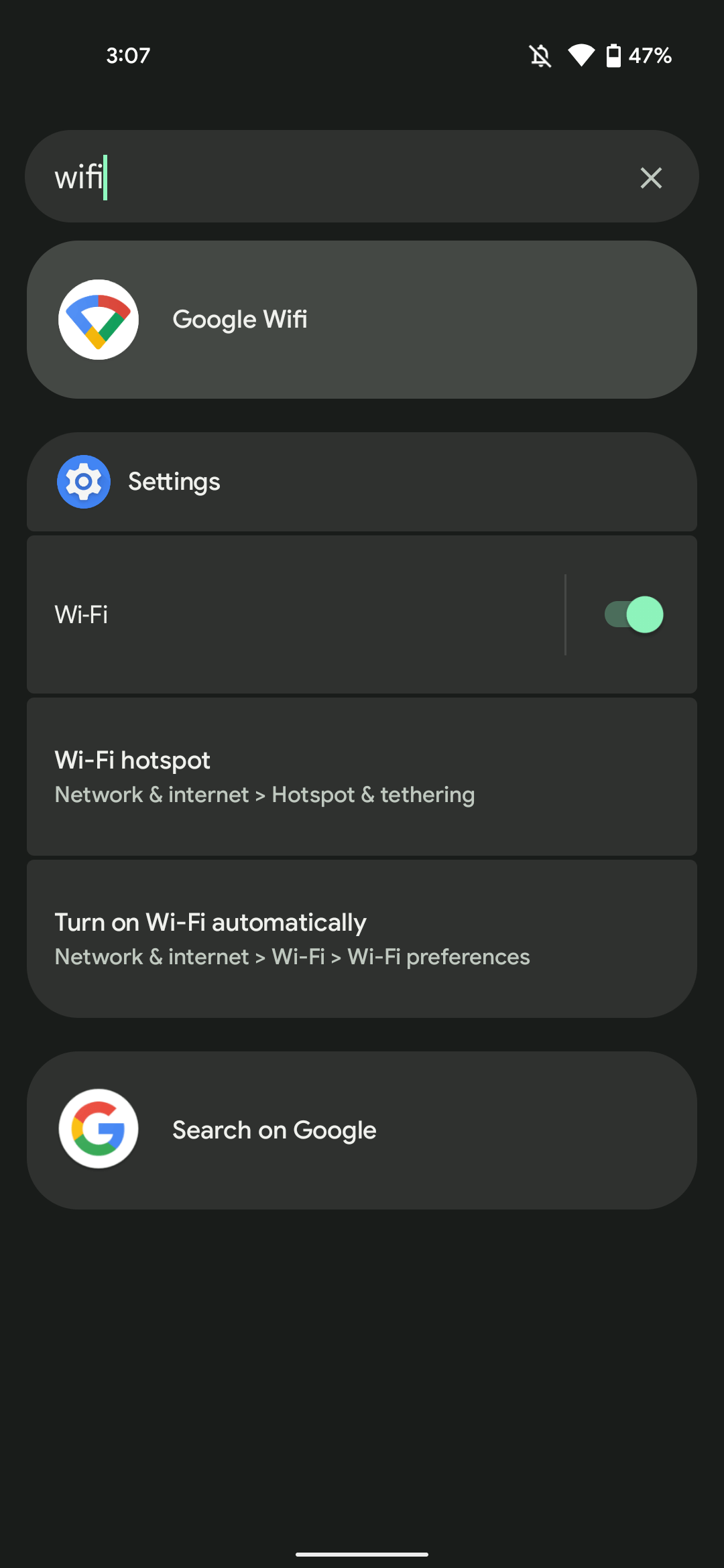
Task: Search wifi on Google
Action: [x=362, y=1130]
